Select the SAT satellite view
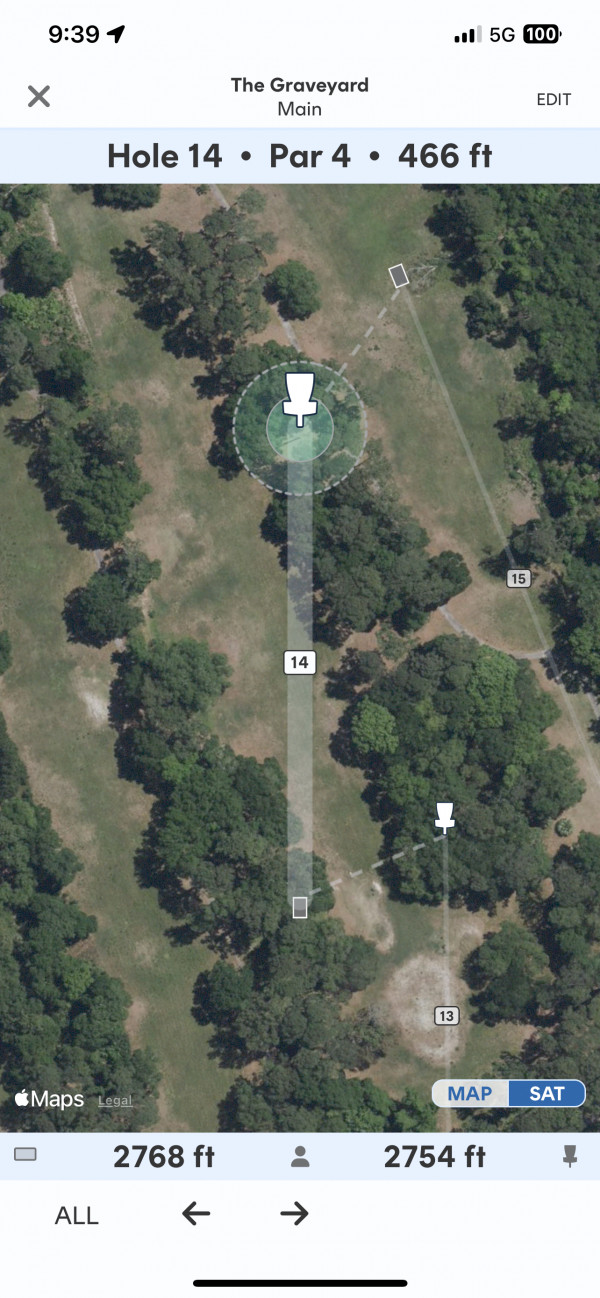This screenshot has height=1298, width=600. [546, 1093]
